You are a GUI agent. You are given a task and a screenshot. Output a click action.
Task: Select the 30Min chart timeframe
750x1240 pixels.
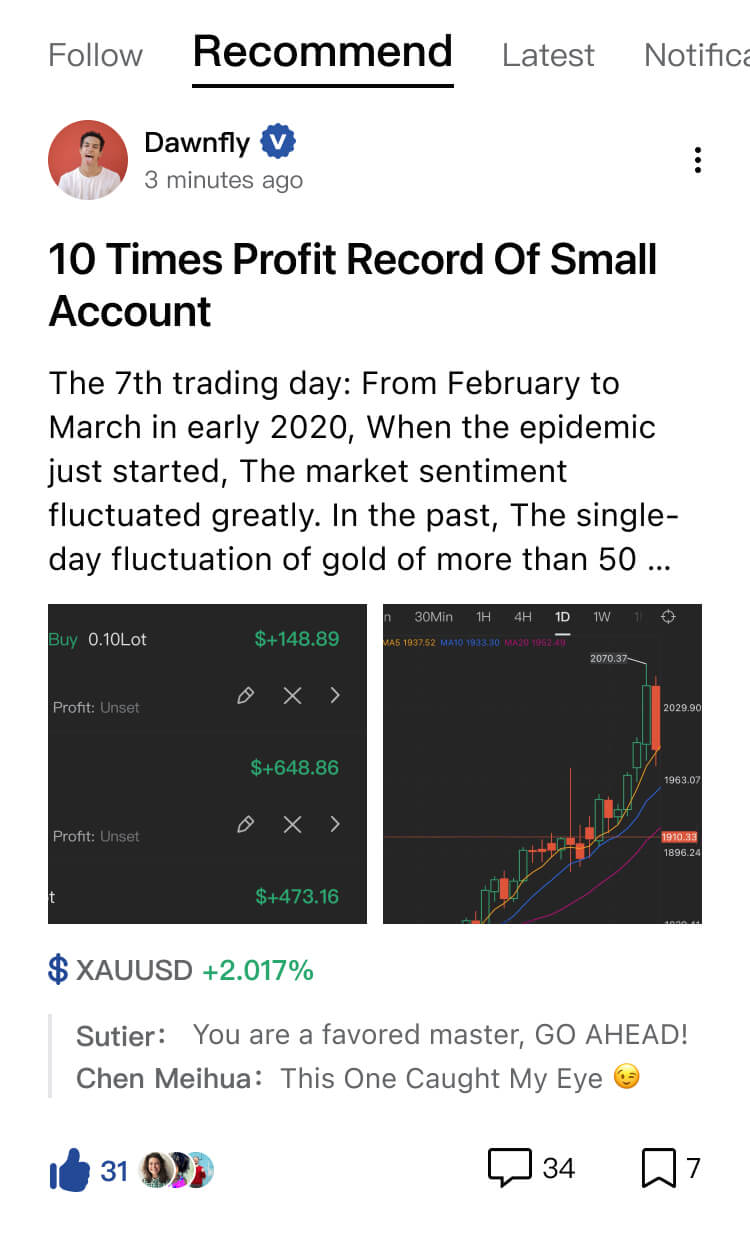[432, 618]
